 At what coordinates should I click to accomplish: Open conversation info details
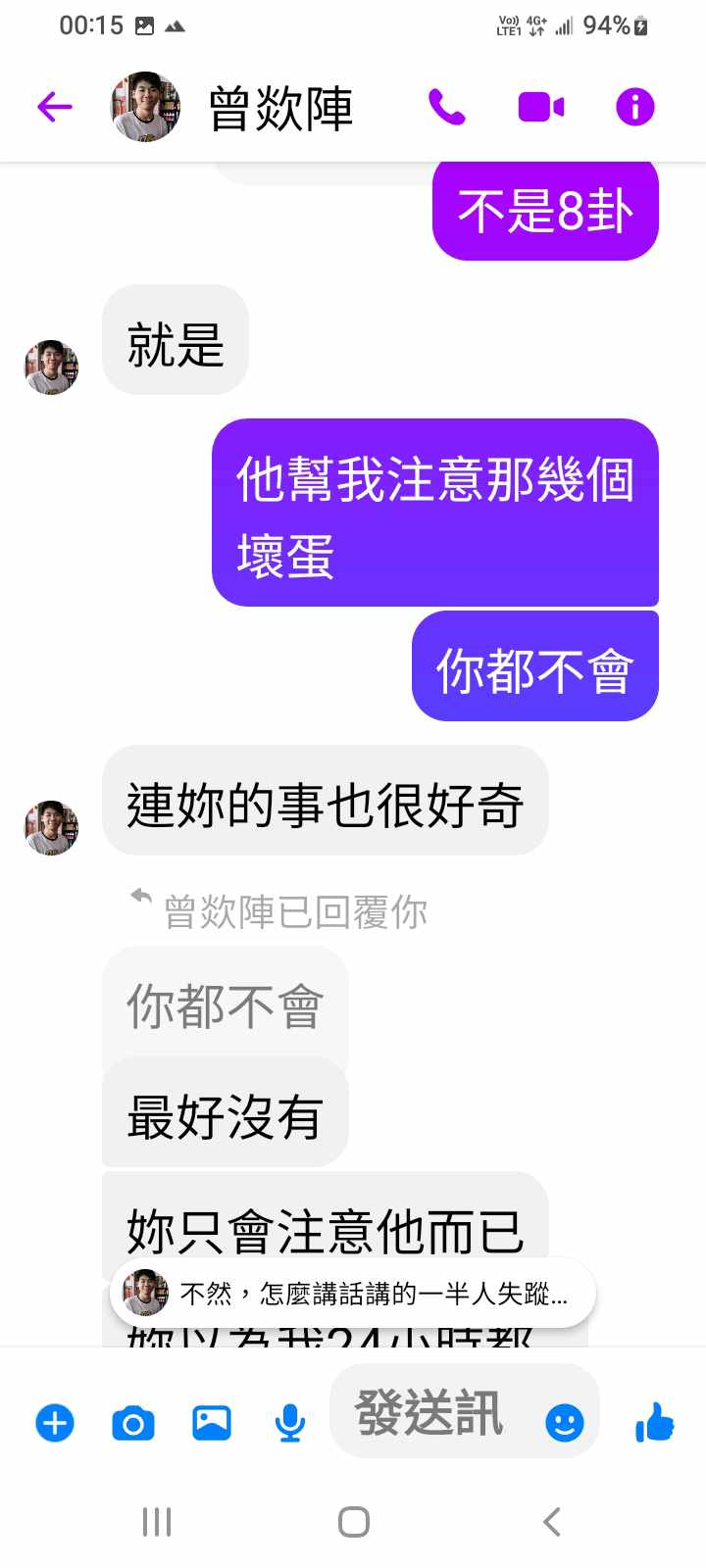click(x=634, y=107)
